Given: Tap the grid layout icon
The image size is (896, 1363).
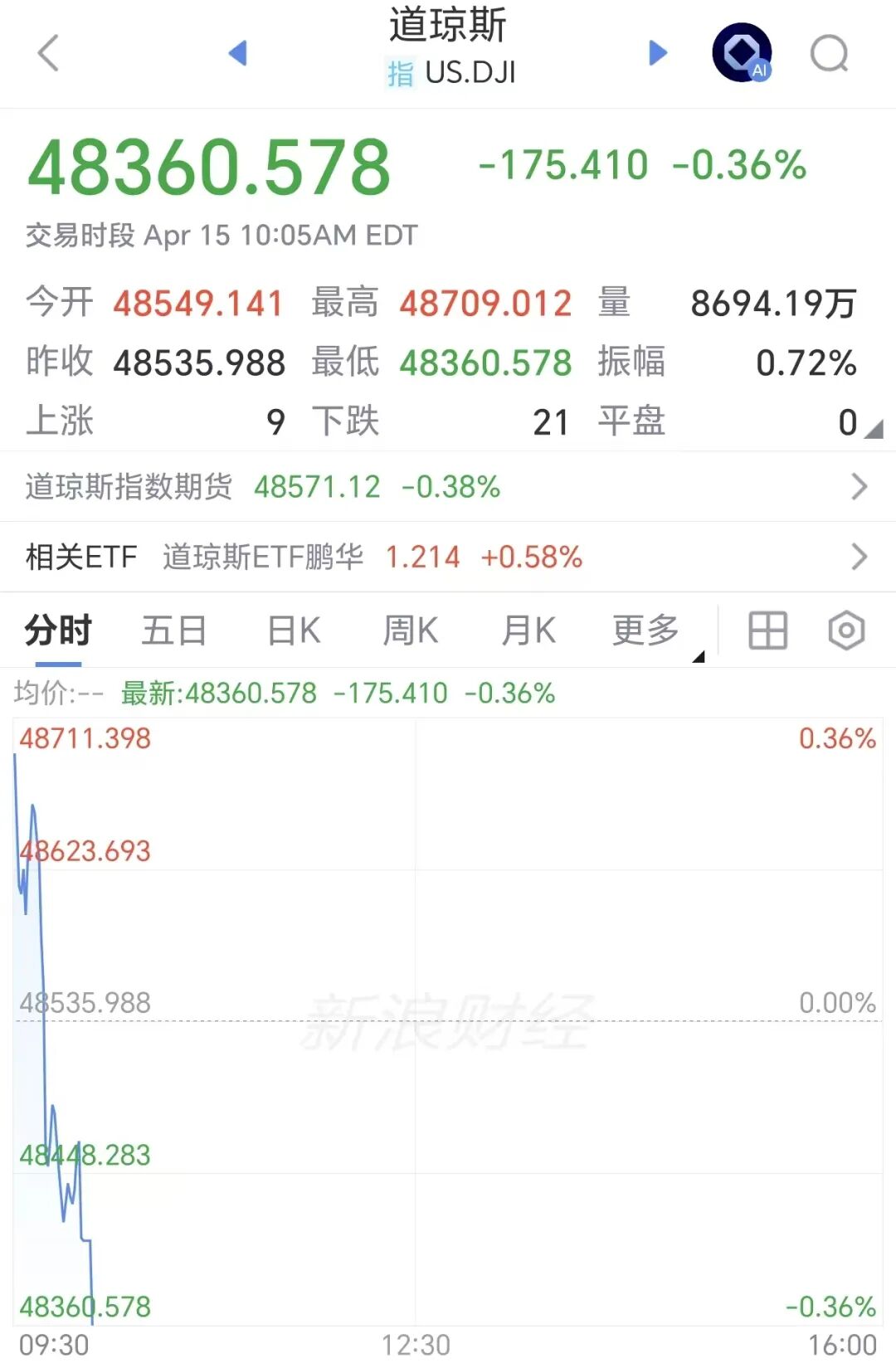Looking at the screenshot, I should pos(767,630).
